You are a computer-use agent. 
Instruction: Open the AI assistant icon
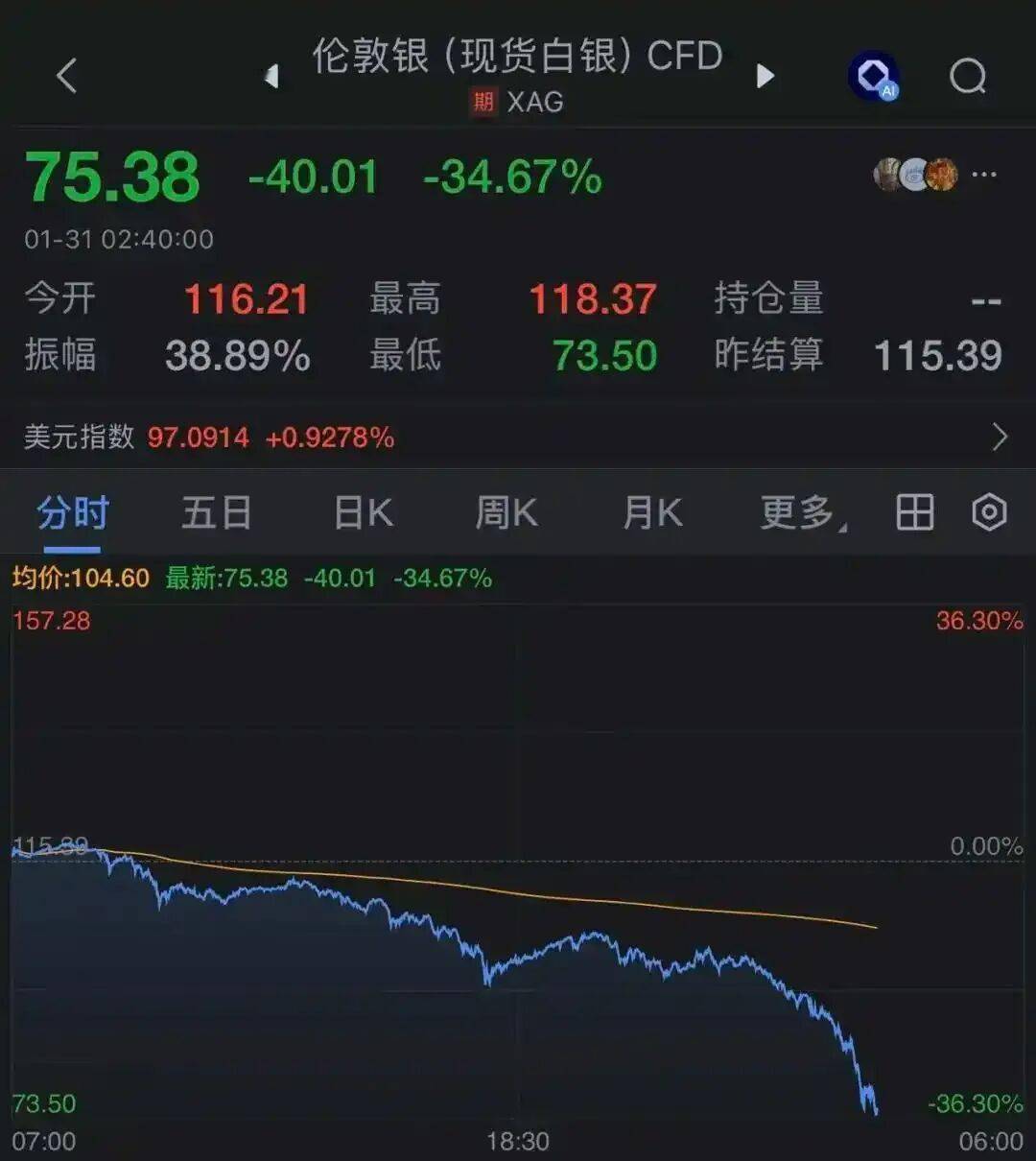(874, 76)
